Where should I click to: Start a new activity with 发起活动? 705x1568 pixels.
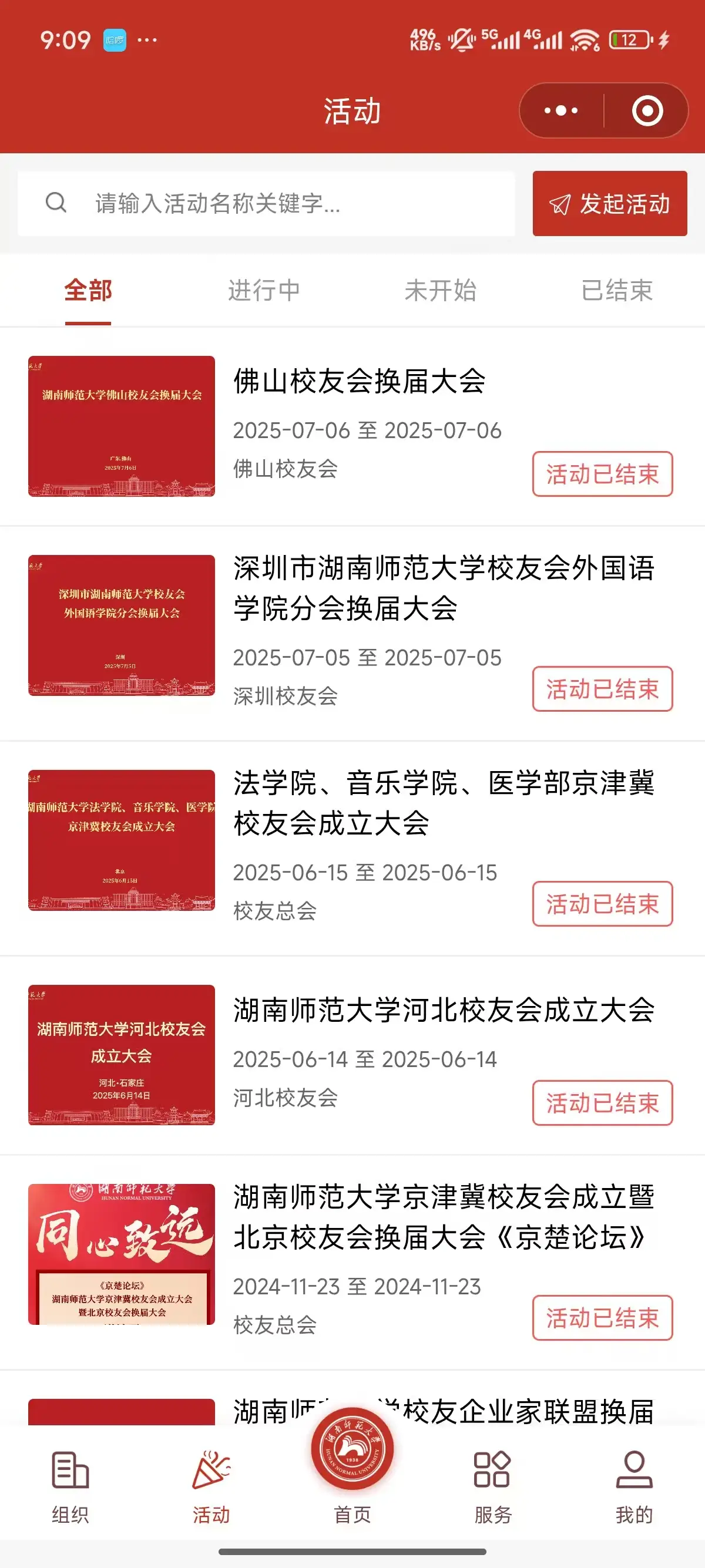pos(609,203)
